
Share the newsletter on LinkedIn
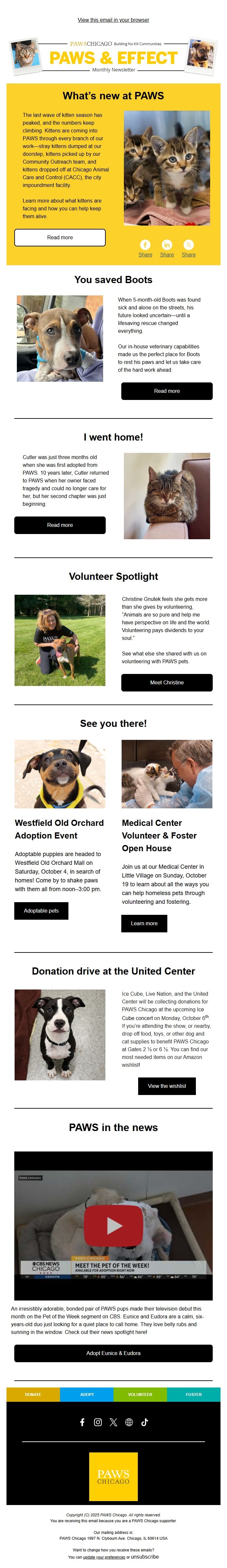(x=167, y=245)
